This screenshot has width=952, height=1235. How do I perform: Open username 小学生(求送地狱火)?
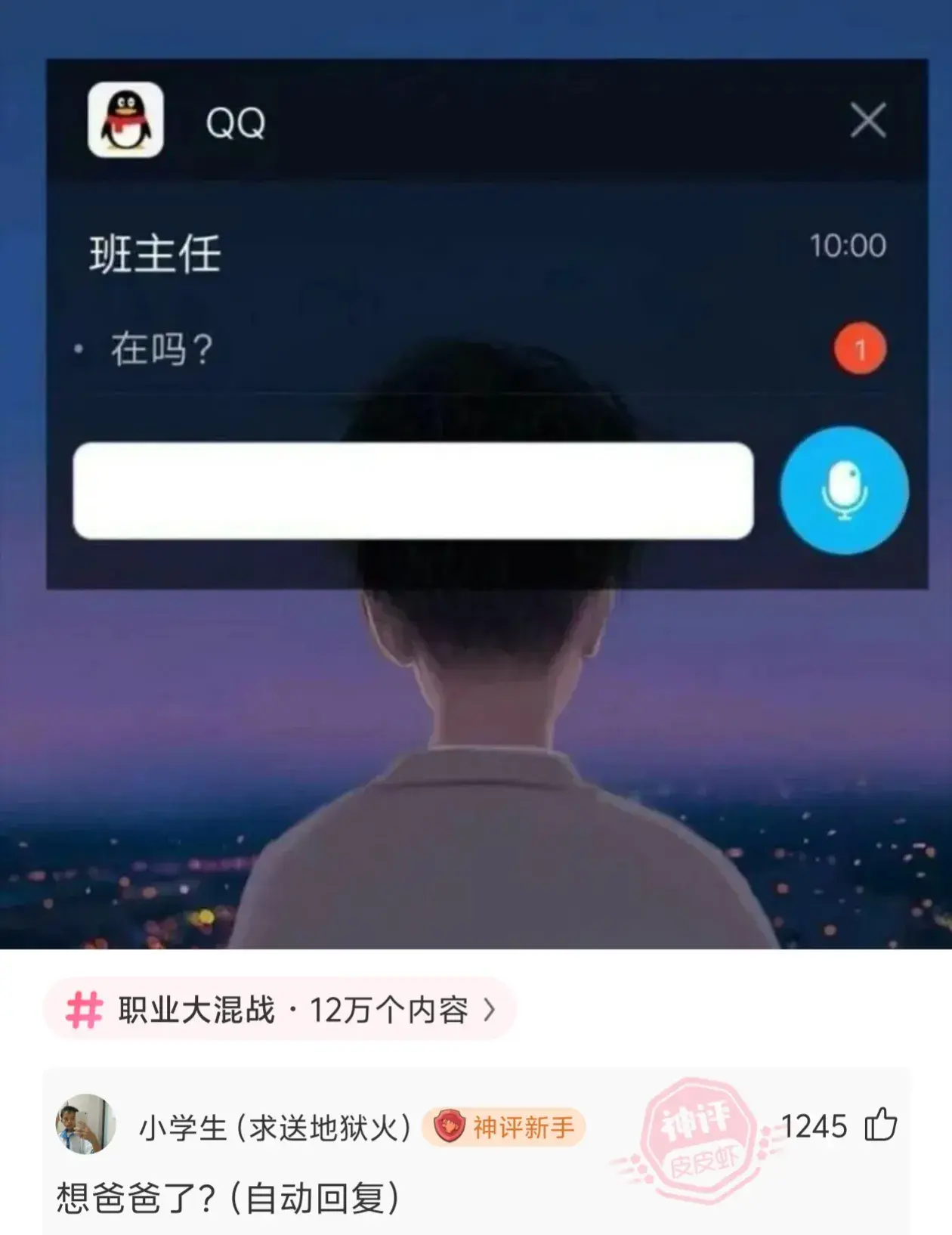pyautogui.click(x=275, y=1128)
